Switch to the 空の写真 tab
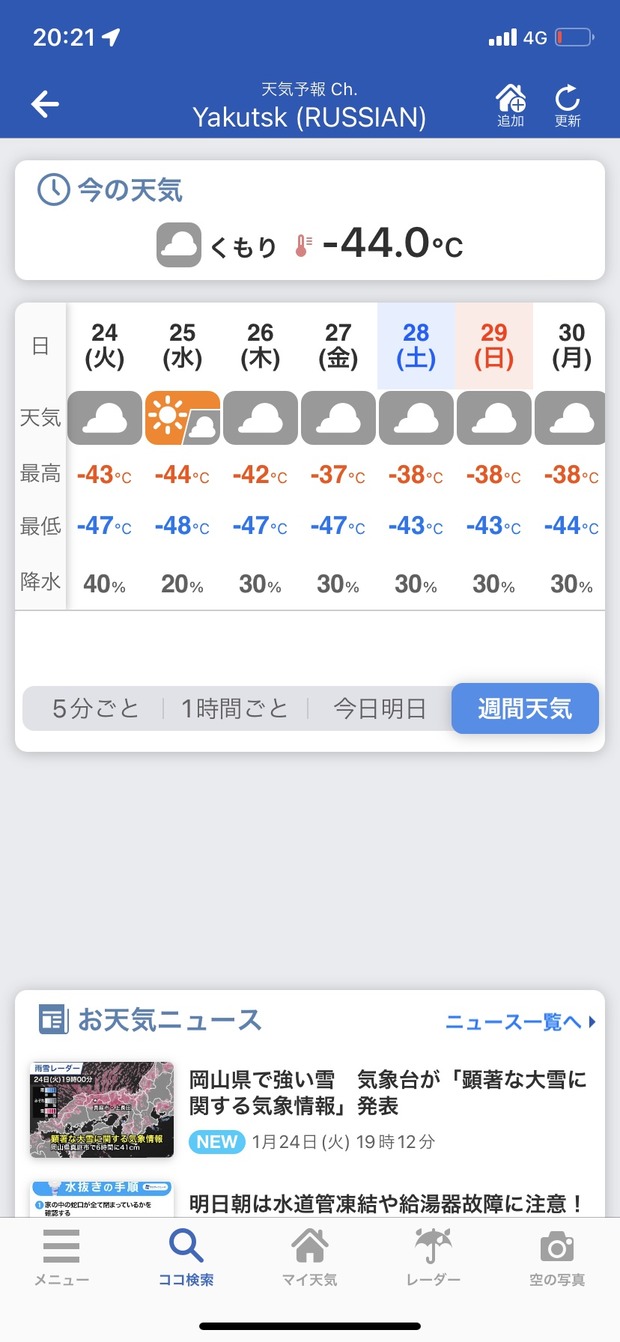Screen dimensions: 620x1342 point(557,1257)
